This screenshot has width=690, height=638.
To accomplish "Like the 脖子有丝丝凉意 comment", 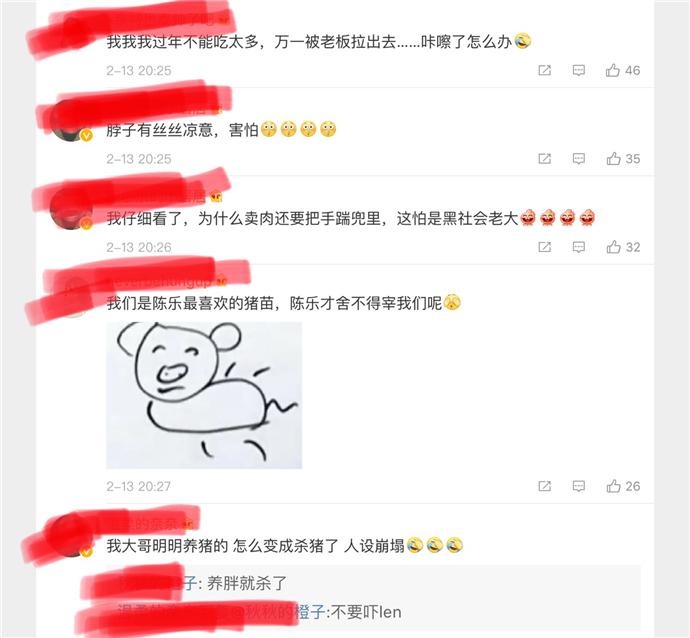I will 613,159.
